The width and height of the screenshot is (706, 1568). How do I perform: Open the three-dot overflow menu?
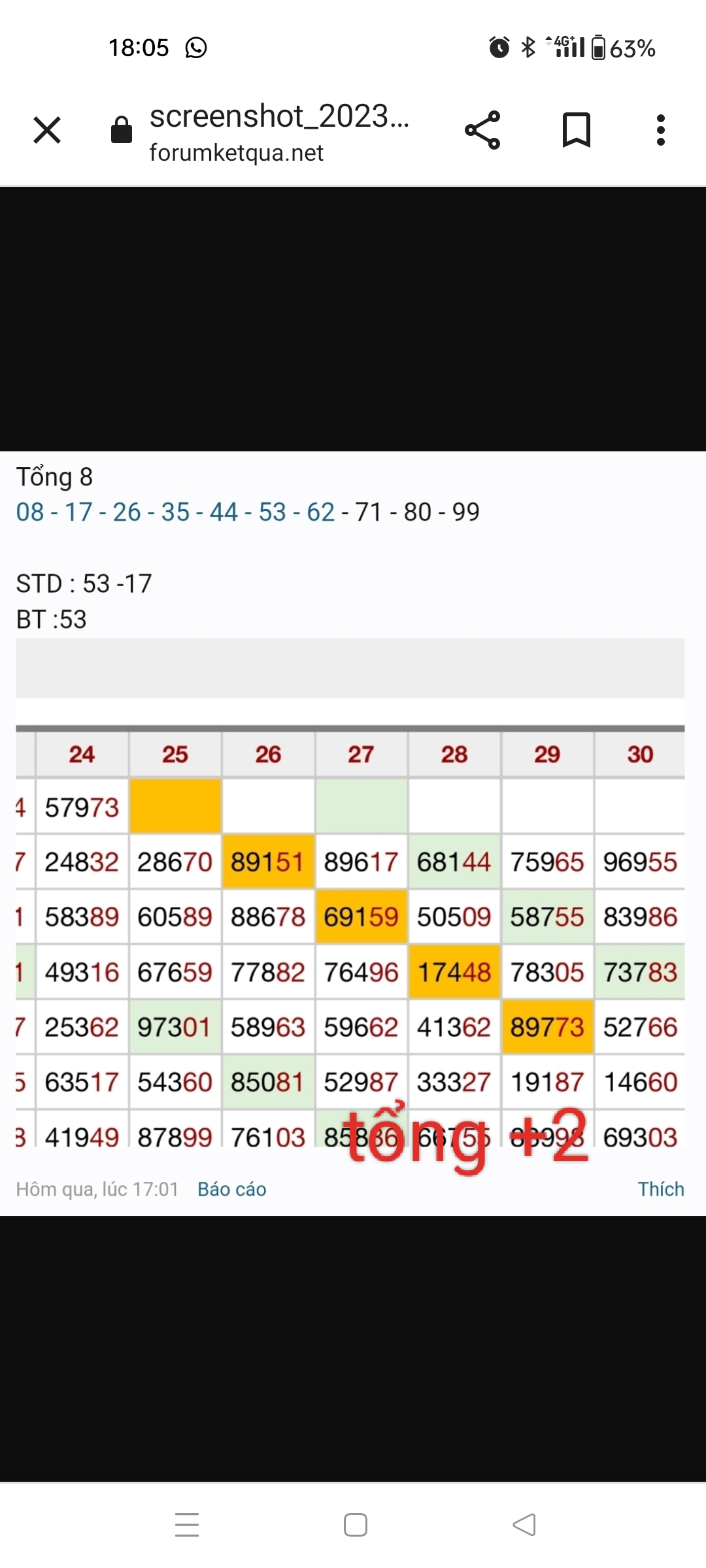coord(661,130)
